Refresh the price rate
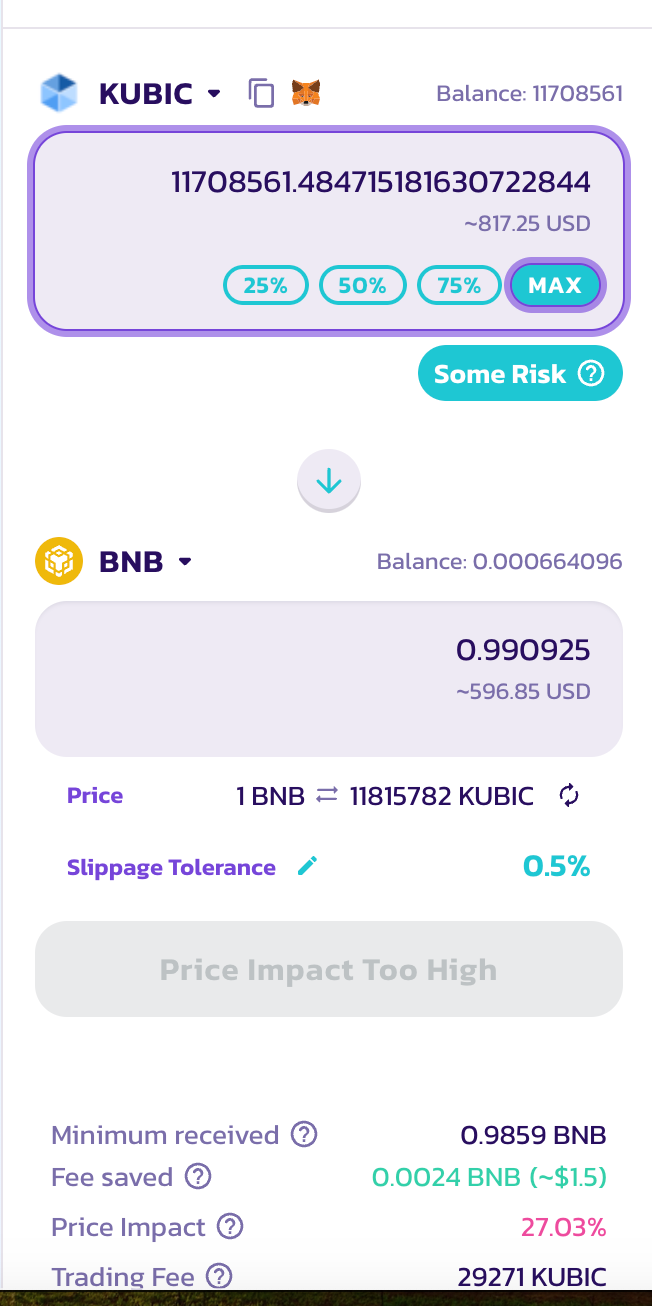Image resolution: width=652 pixels, height=1306 pixels. point(569,796)
